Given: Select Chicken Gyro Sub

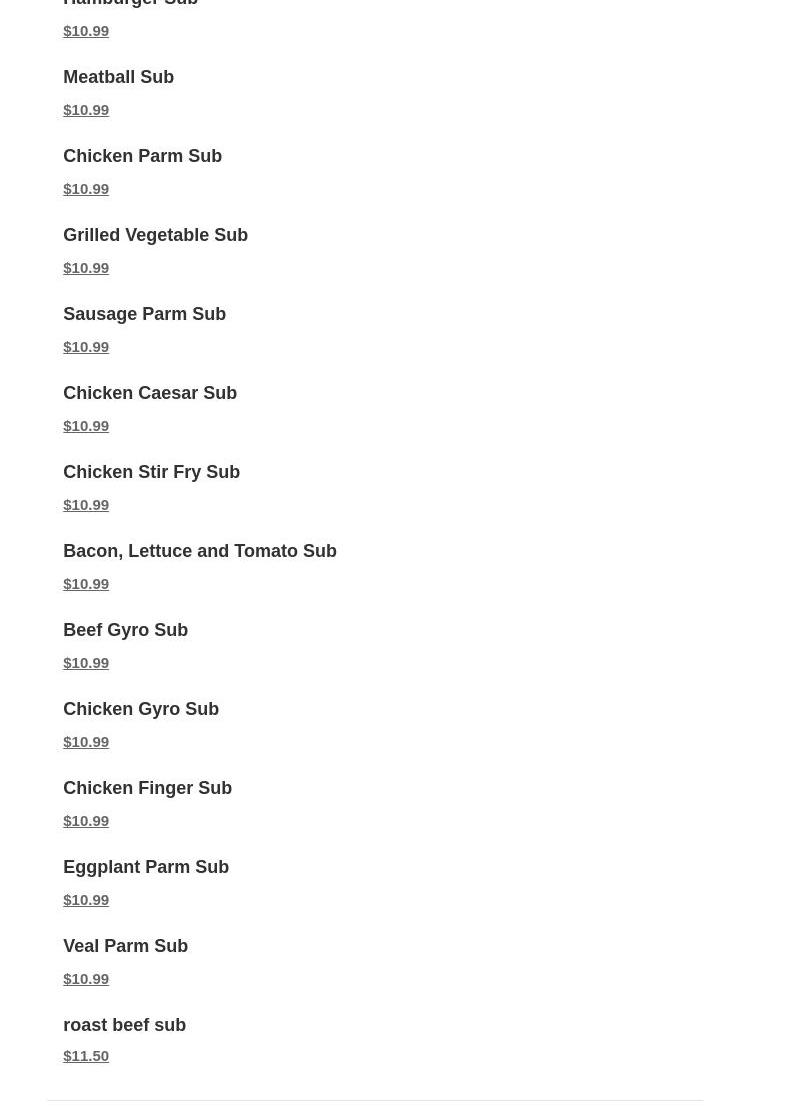Looking at the screenshot, I should click(140, 709).
